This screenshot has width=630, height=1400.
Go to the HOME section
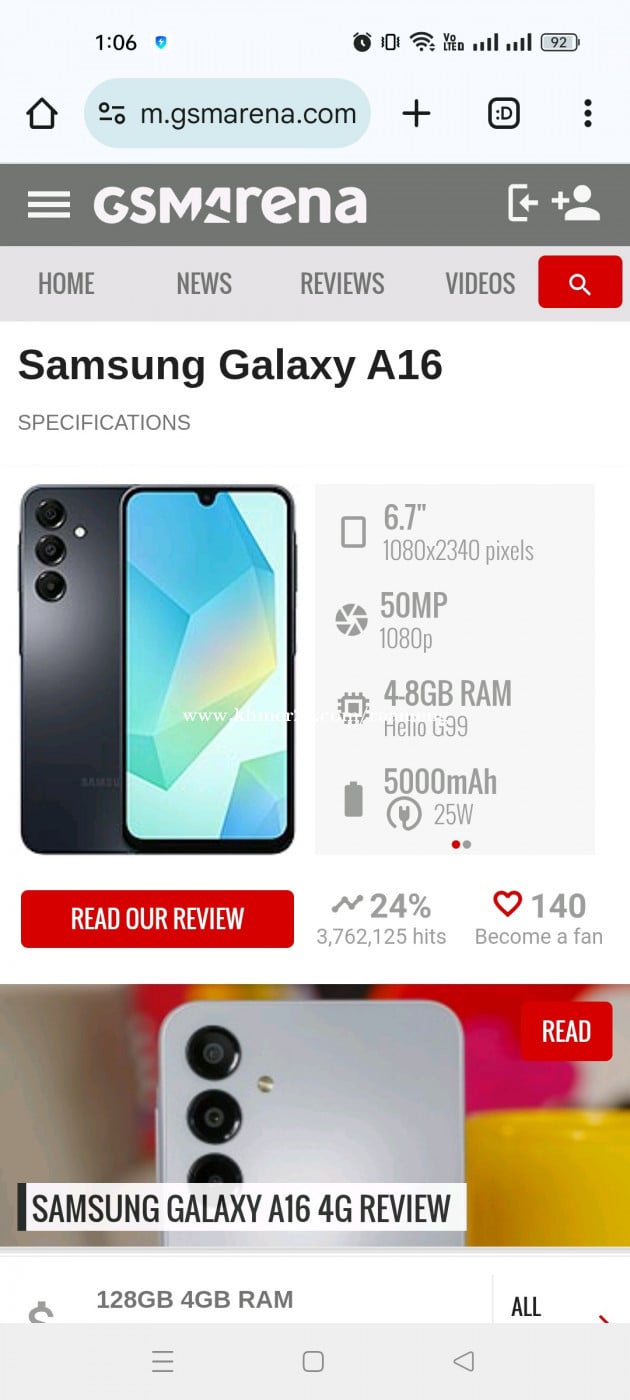[x=66, y=283]
